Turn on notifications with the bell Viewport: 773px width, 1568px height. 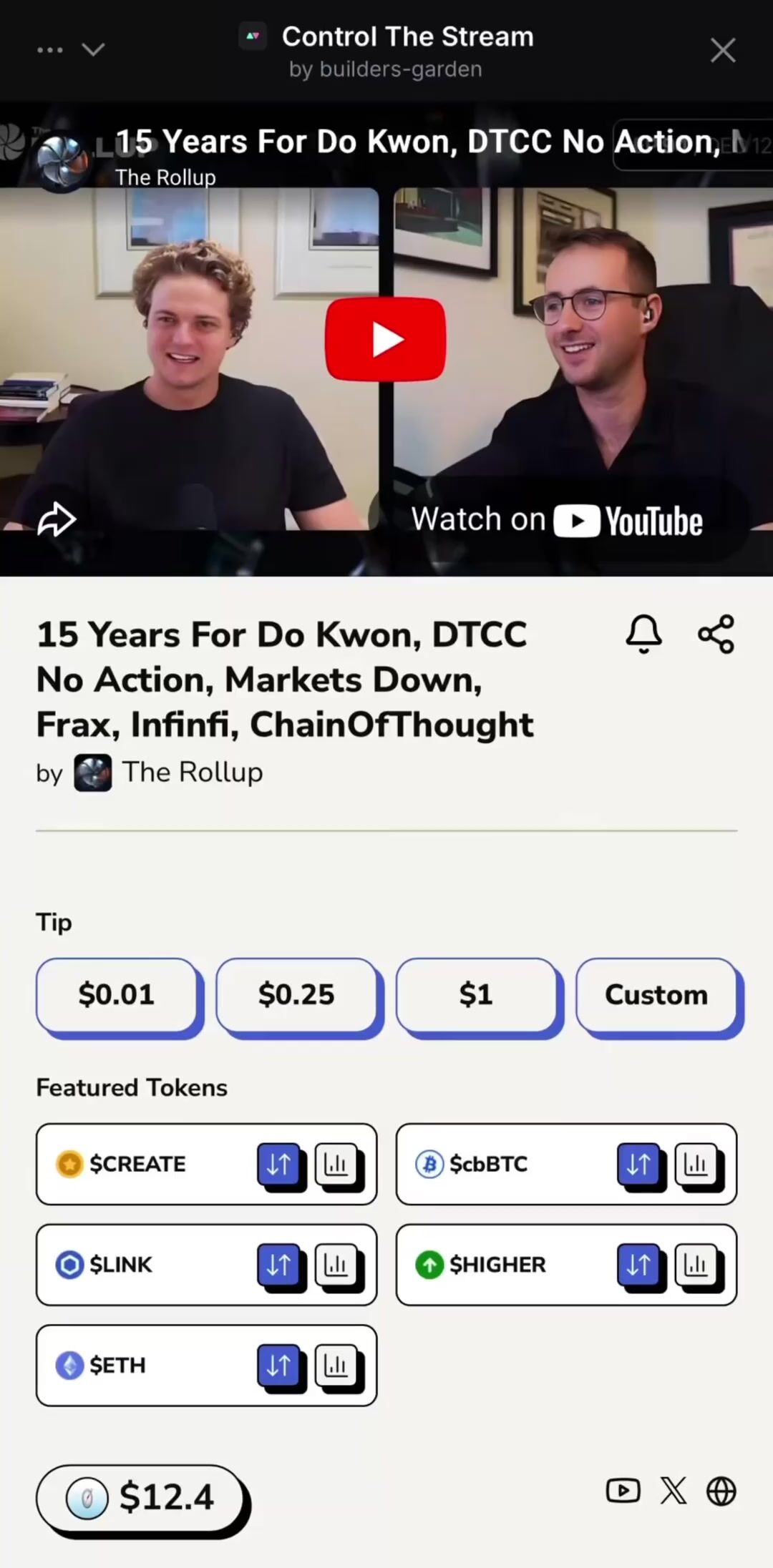643,634
